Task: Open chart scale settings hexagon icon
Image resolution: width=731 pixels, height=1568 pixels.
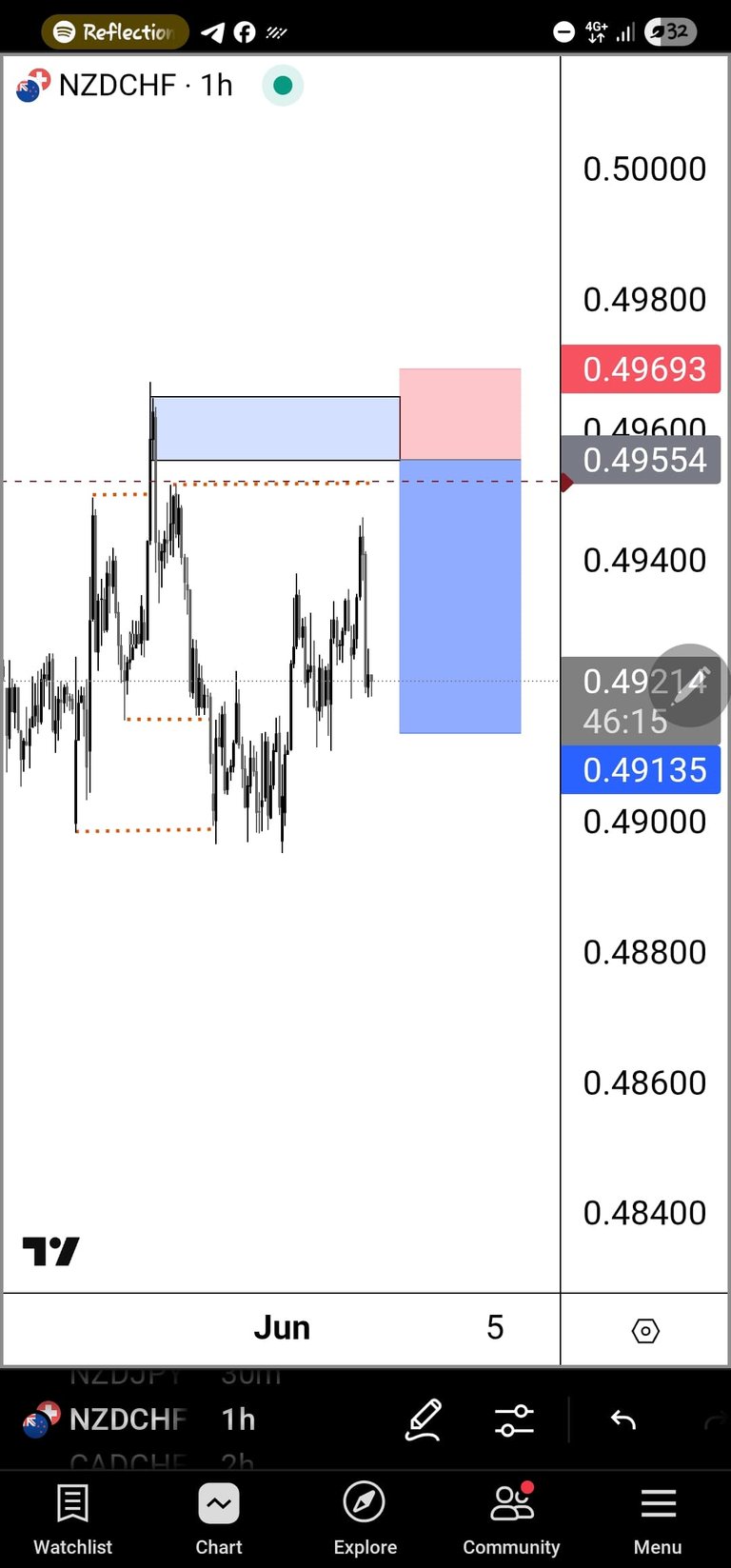Action: pos(645,1330)
